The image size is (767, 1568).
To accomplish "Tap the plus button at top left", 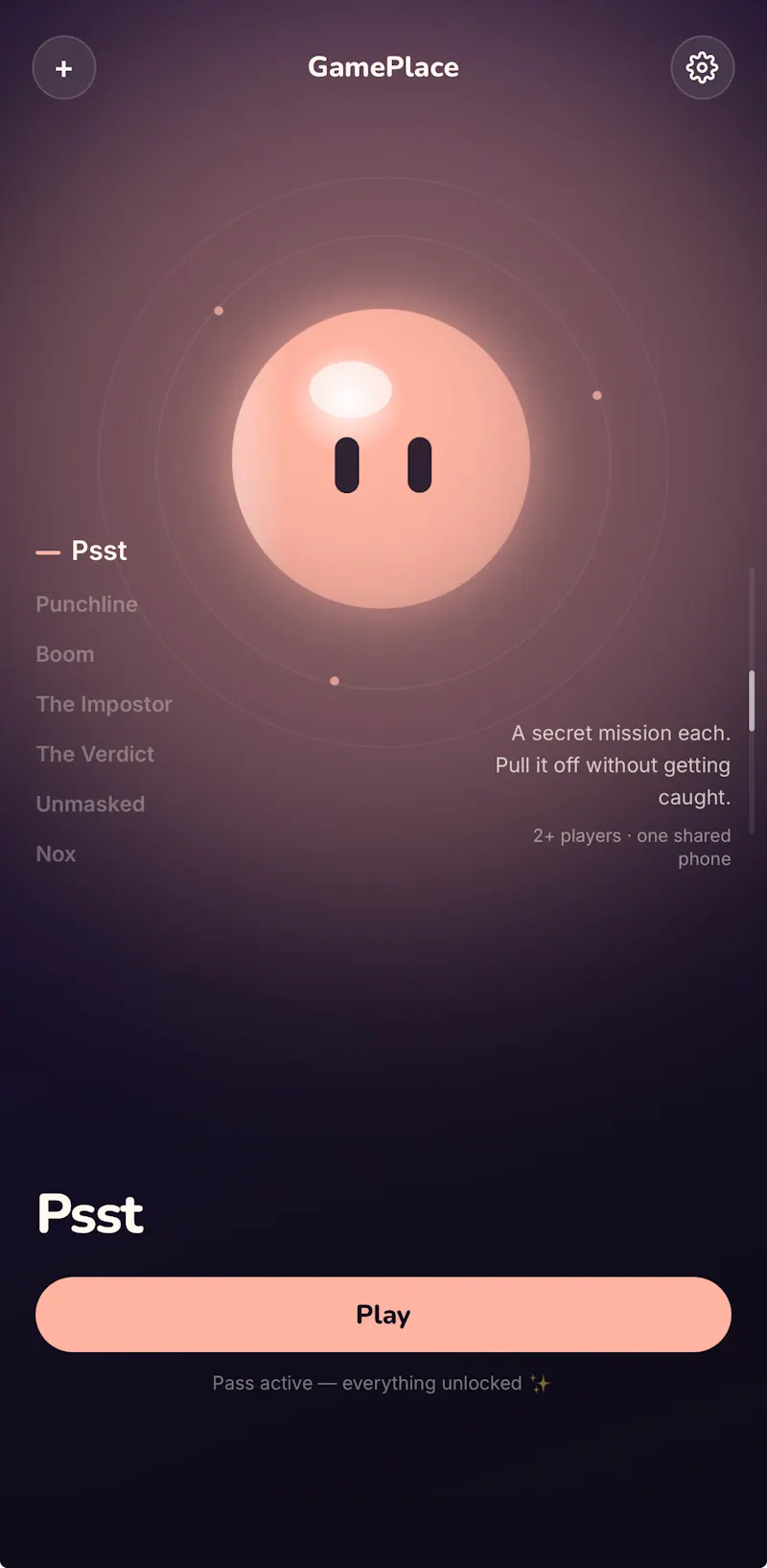I will (64, 68).
